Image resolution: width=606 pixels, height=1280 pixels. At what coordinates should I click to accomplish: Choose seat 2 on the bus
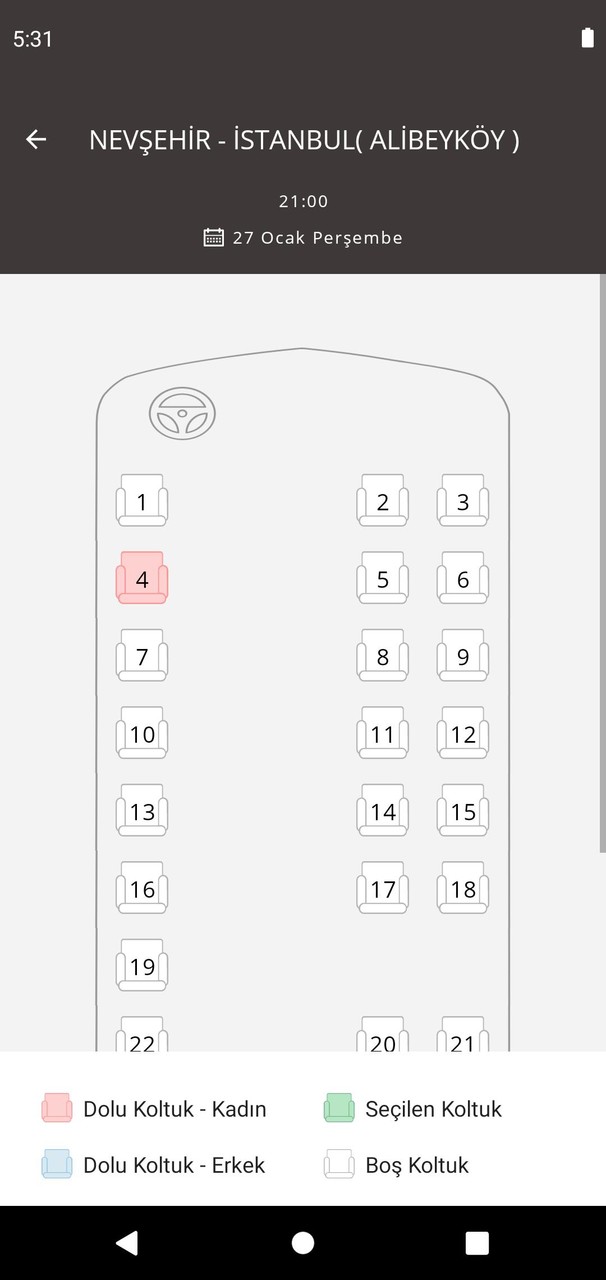pos(383,501)
